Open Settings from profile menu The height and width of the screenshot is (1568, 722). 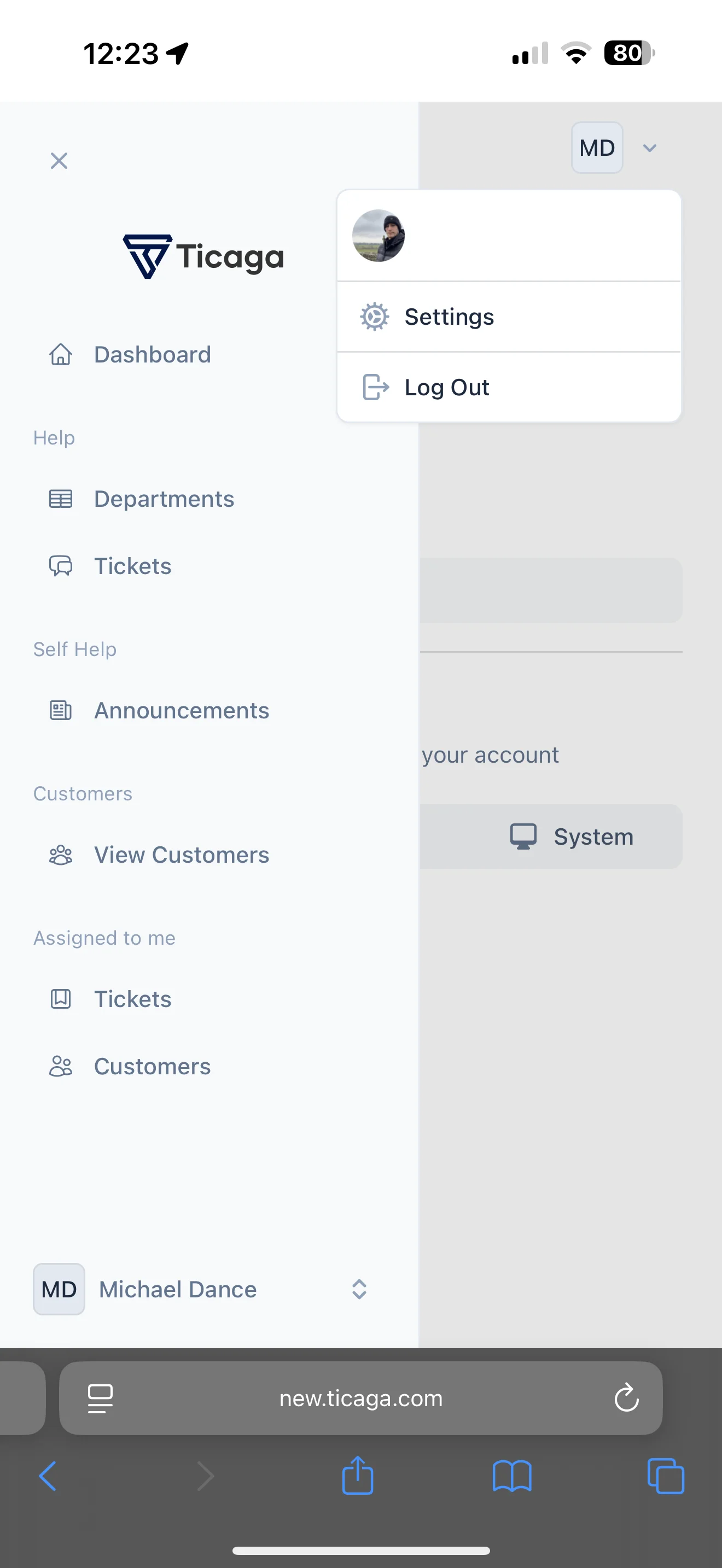coord(509,317)
